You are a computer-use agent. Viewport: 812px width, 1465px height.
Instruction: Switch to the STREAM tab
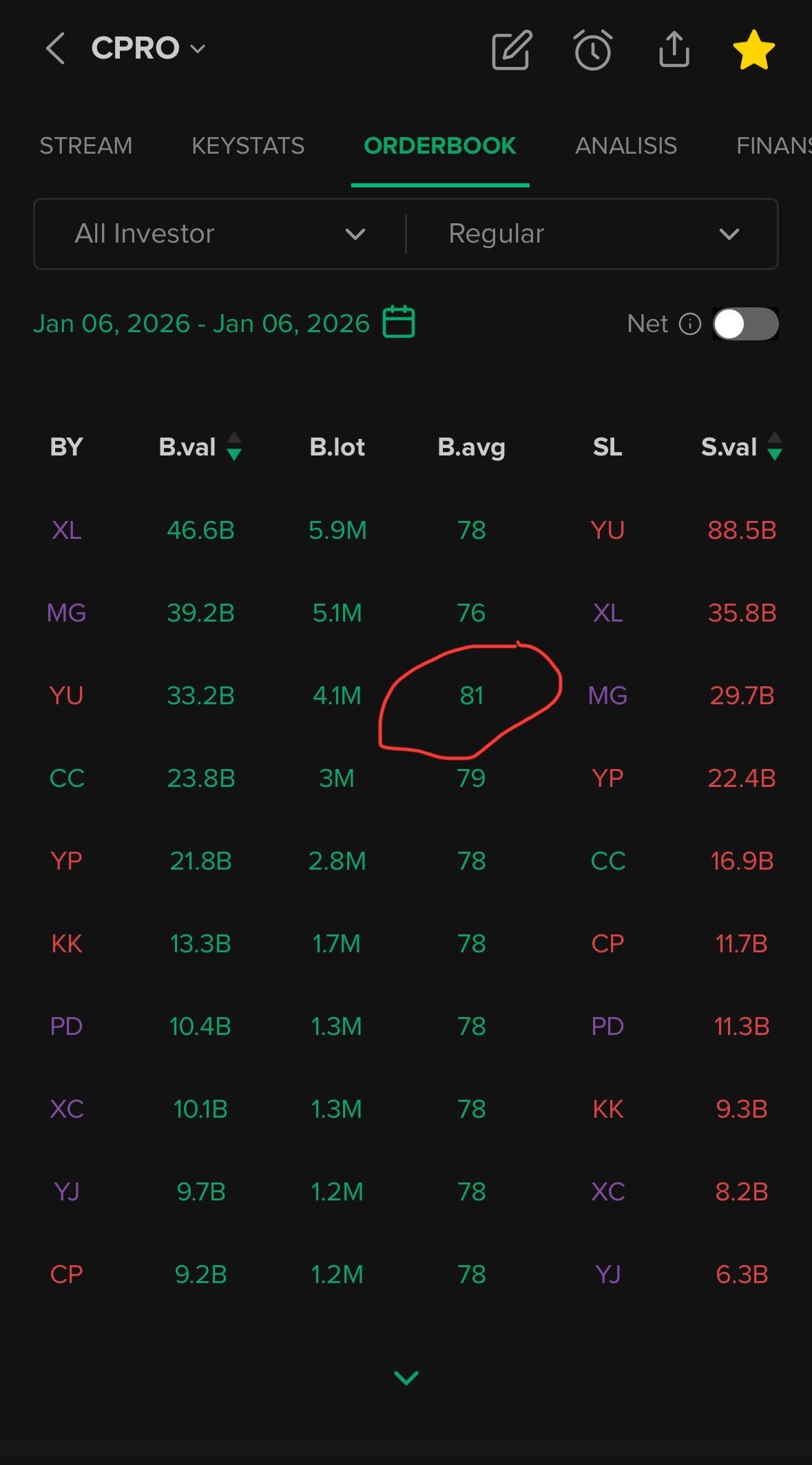[x=86, y=146]
